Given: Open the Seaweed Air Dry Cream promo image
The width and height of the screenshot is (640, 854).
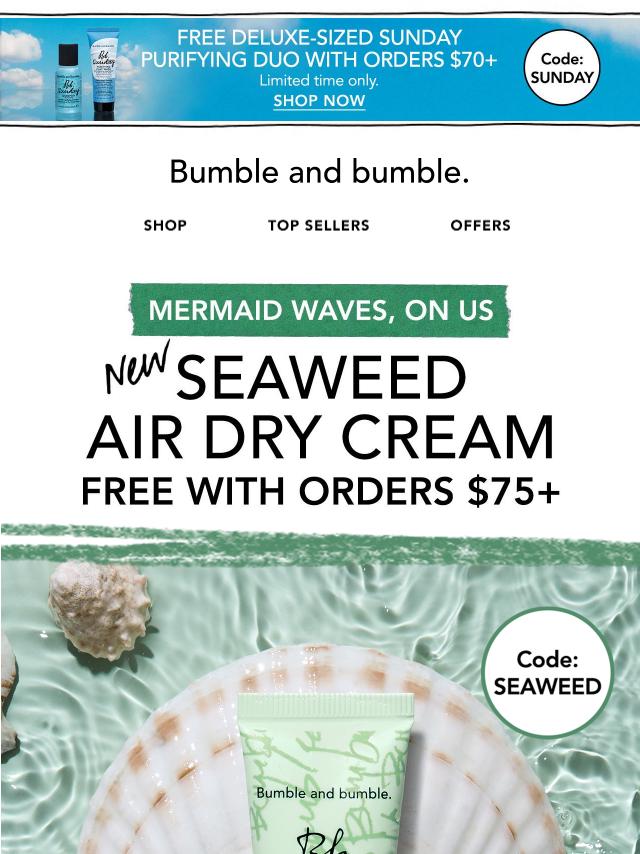Looking at the screenshot, I should click(320, 700).
